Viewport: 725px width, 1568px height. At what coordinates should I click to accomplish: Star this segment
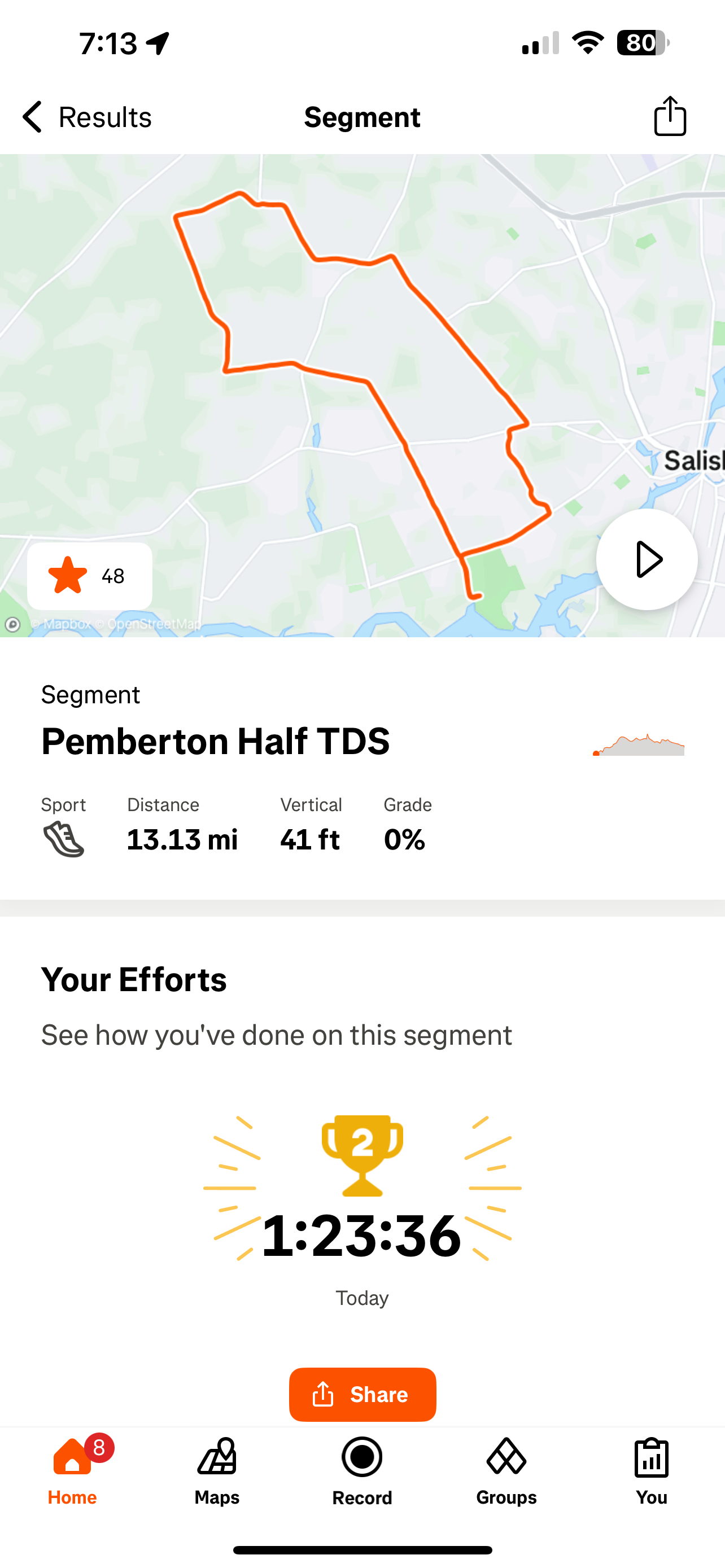tap(89, 576)
